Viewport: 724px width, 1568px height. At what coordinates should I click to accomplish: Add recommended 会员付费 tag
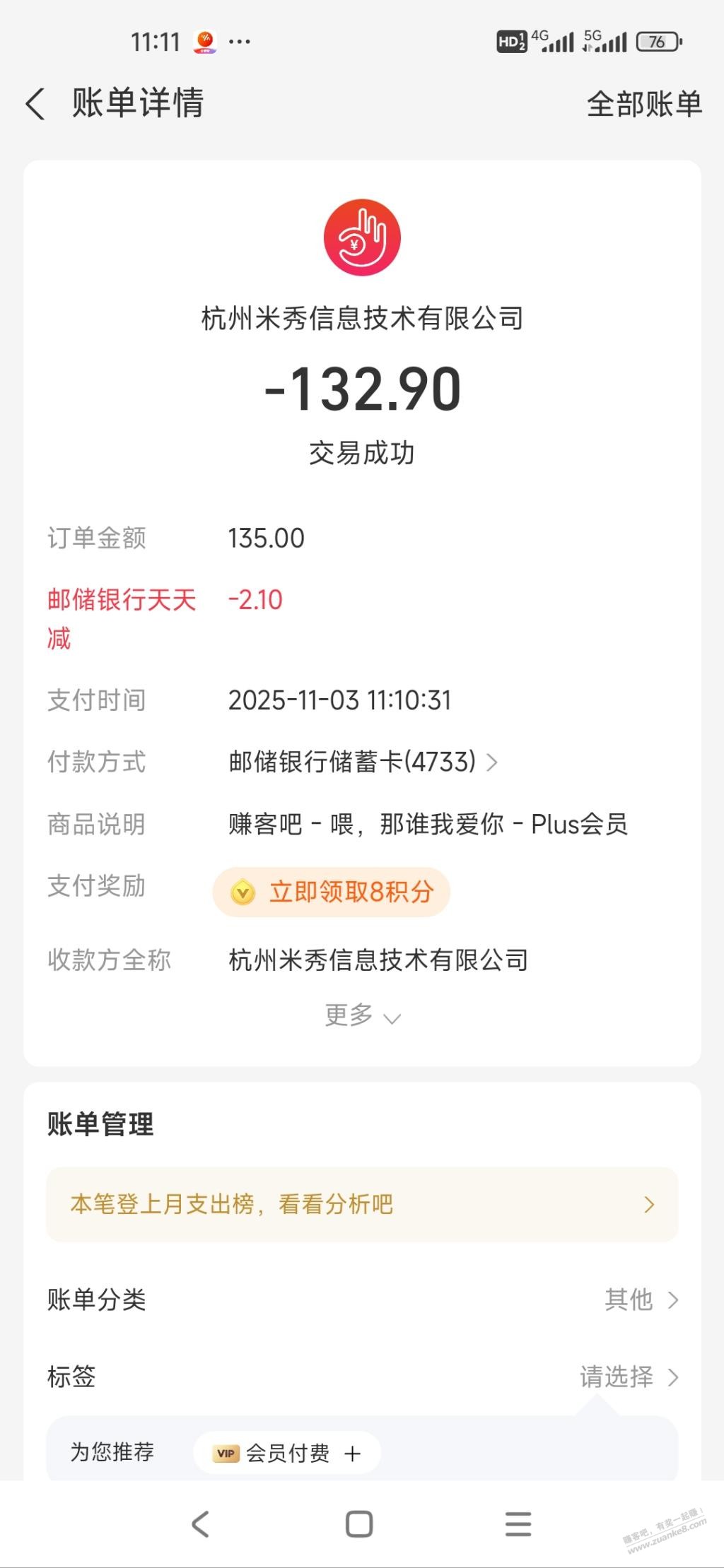coord(287,1454)
